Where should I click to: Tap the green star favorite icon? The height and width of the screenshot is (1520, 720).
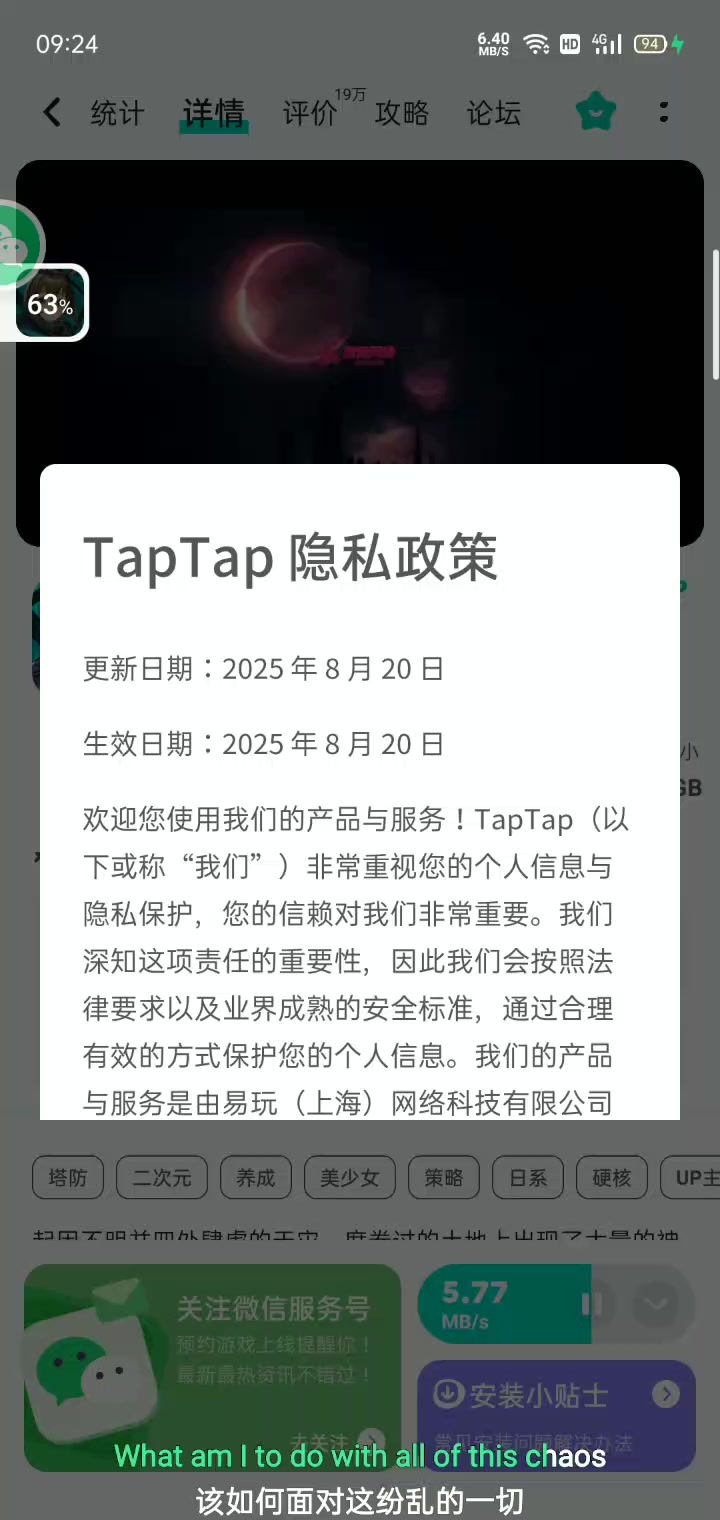point(596,113)
